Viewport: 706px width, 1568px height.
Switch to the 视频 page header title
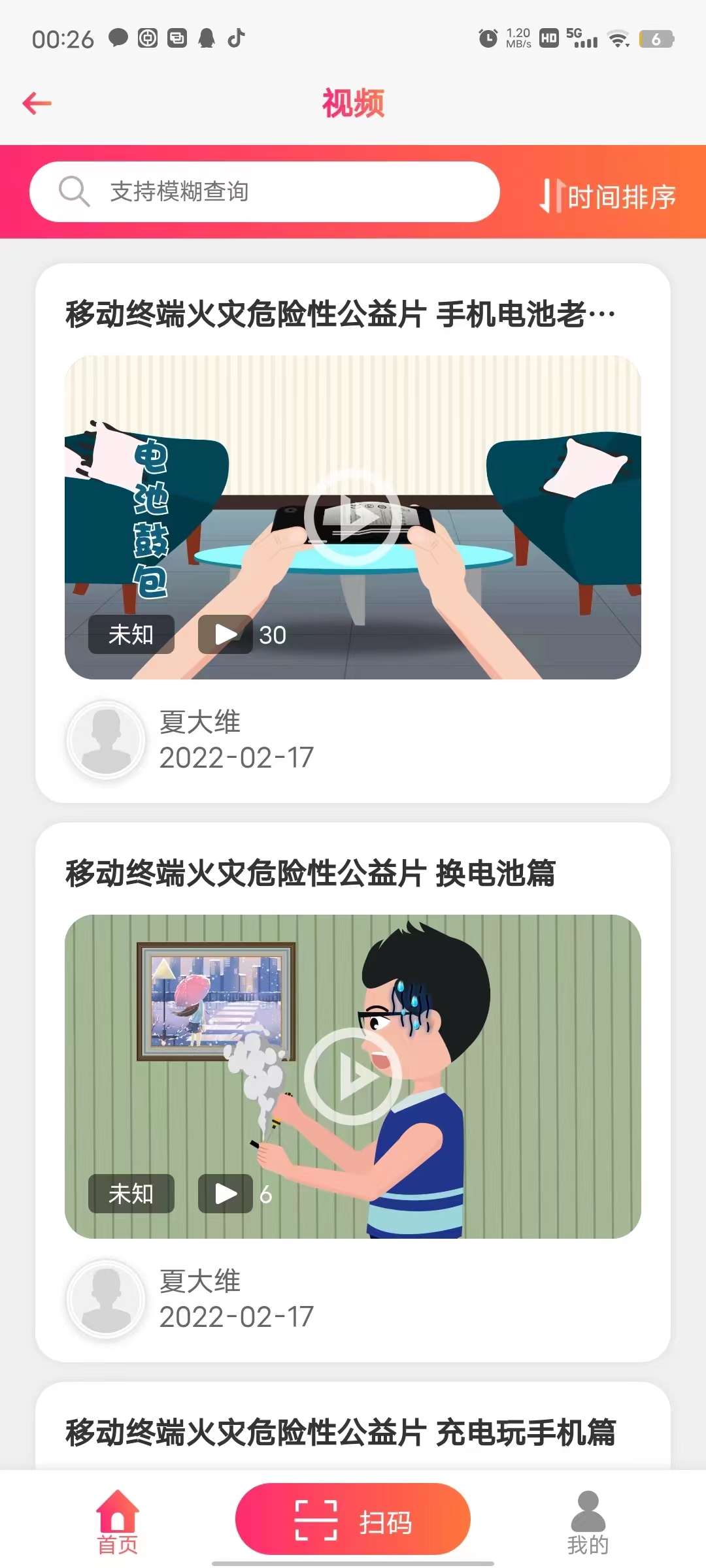[352, 103]
